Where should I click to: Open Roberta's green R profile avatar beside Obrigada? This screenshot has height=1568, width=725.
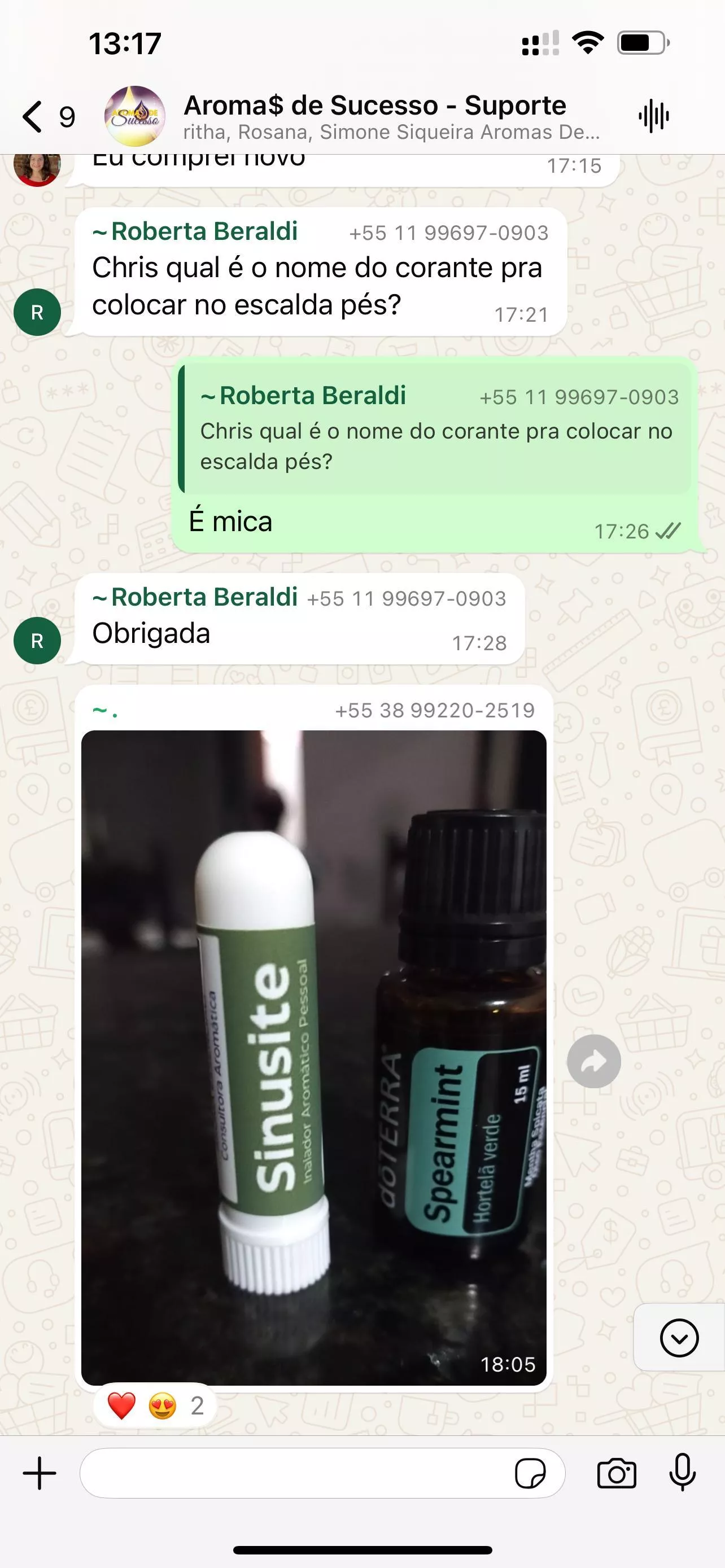tap(37, 640)
